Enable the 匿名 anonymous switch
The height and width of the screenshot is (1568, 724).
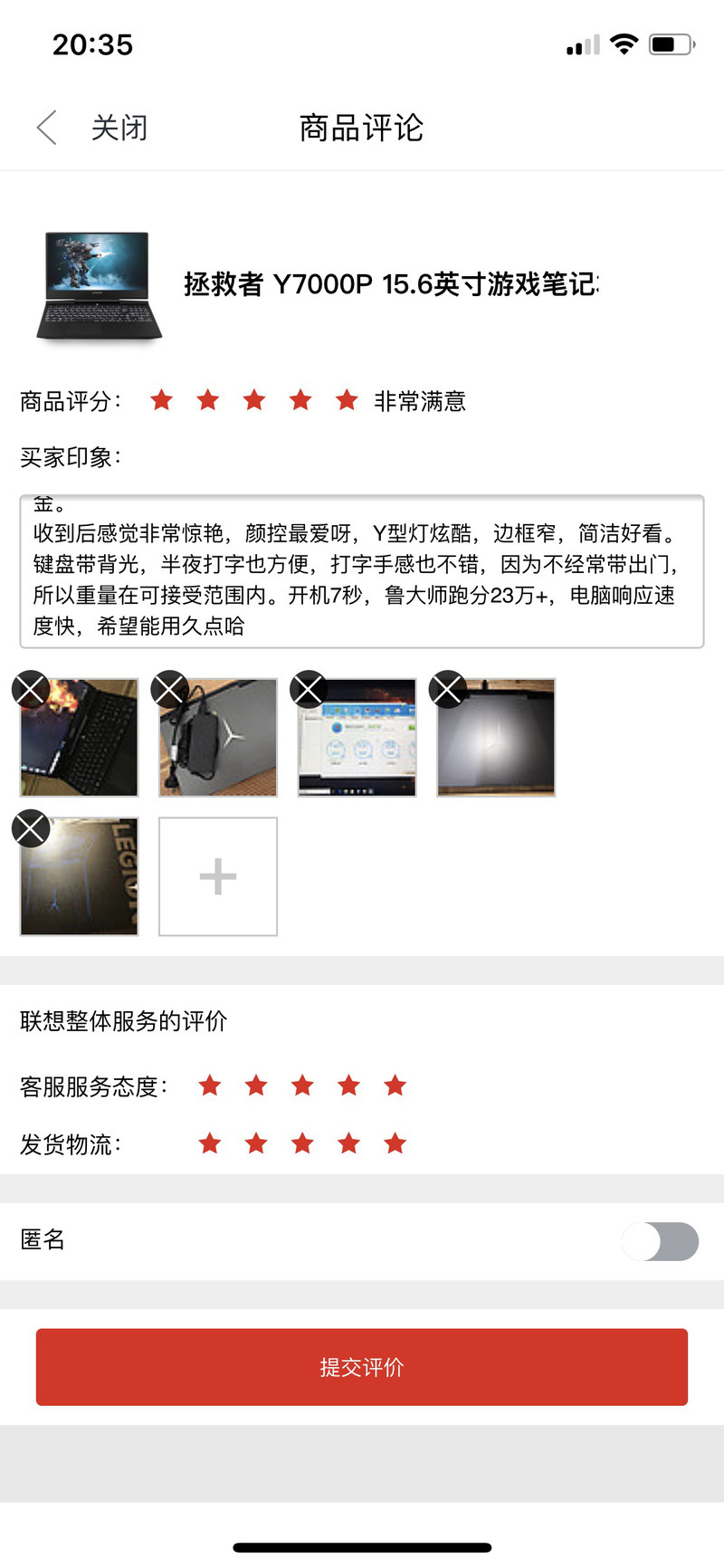(661, 1241)
